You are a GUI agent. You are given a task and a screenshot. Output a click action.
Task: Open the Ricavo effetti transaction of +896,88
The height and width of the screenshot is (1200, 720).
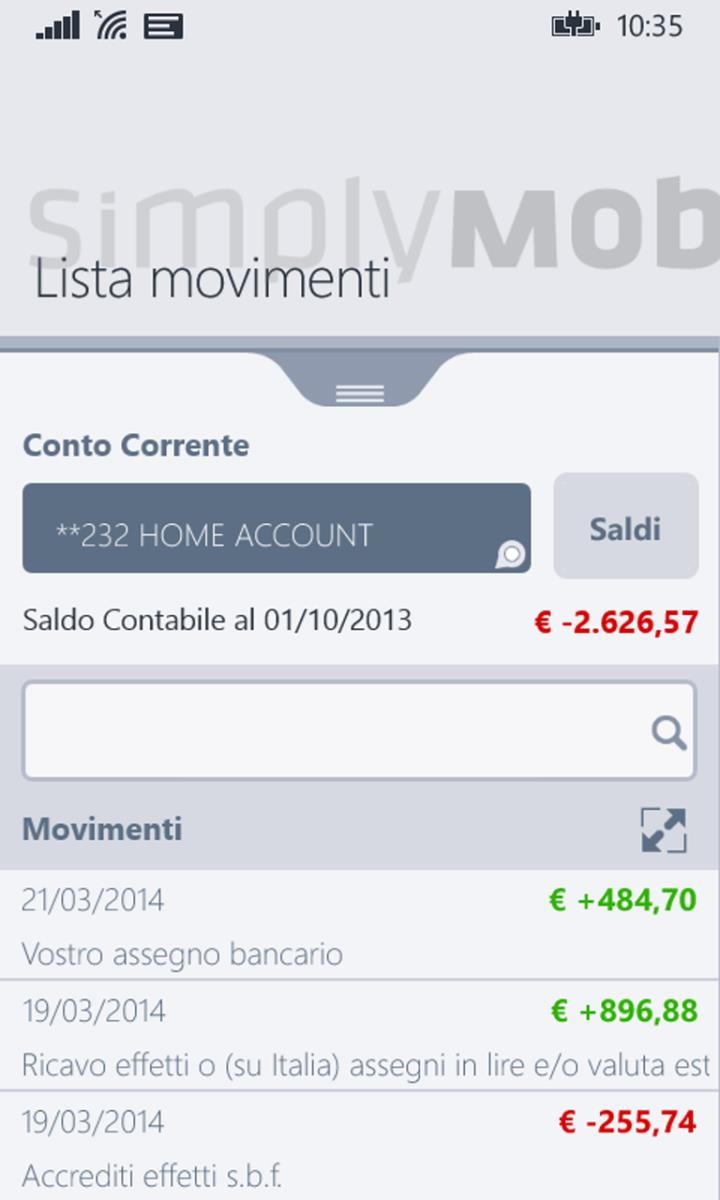pyautogui.click(x=360, y=1036)
